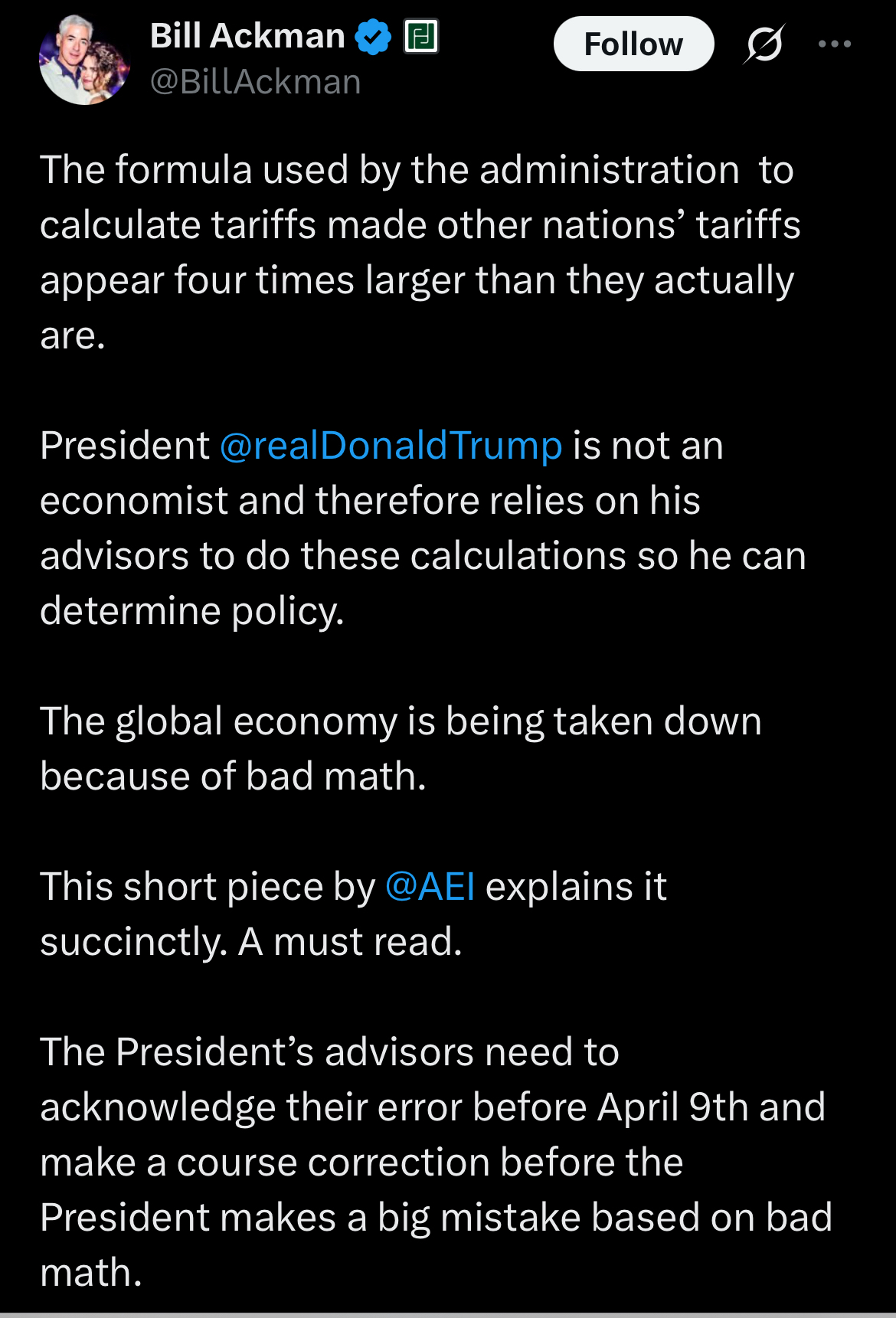Viewport: 896px width, 1318px height.
Task: Open Bill Ackman's profile picture
Action: (84, 60)
